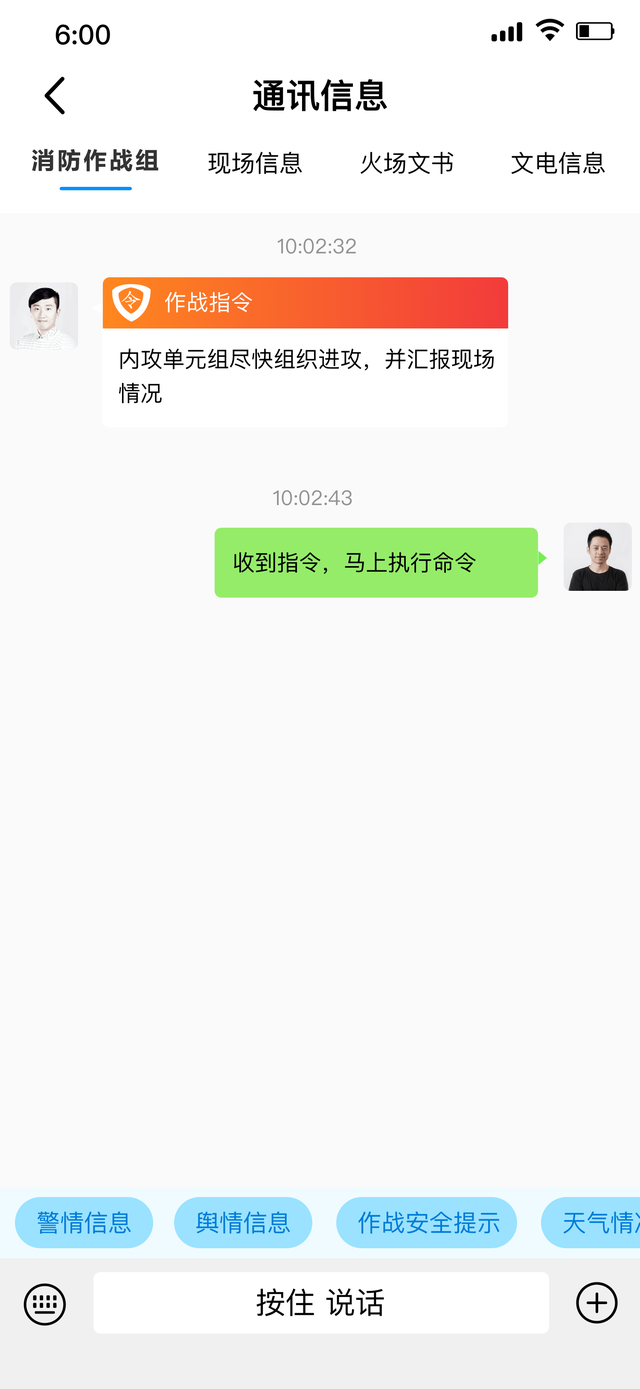Go back using the top-left arrow
Screen dimensions: 640x1389
55,96
